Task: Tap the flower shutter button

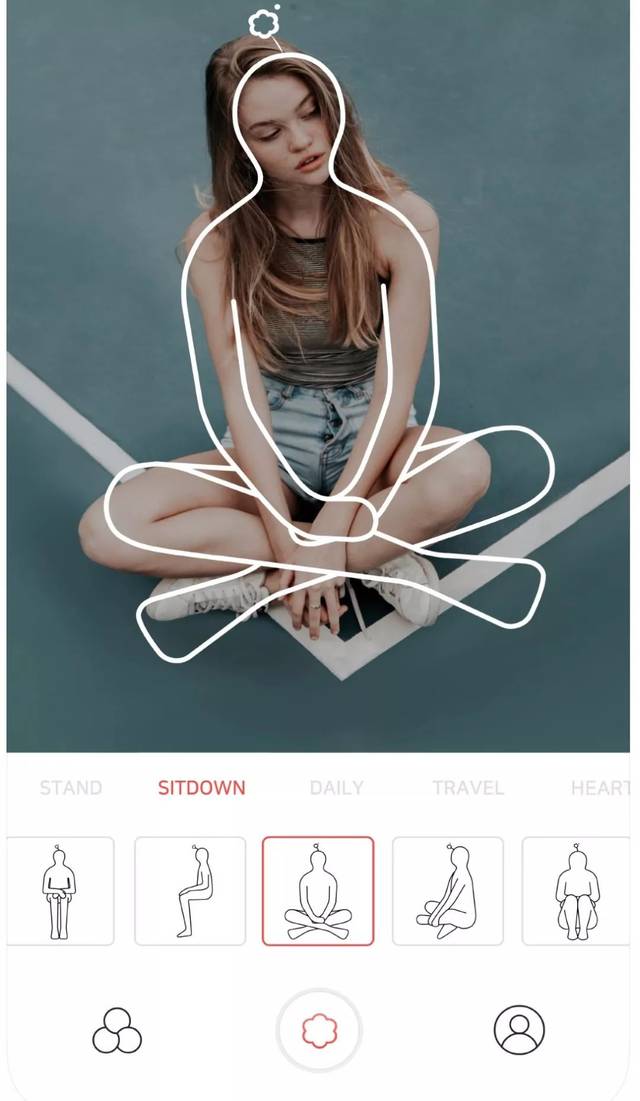Action: (319, 1030)
